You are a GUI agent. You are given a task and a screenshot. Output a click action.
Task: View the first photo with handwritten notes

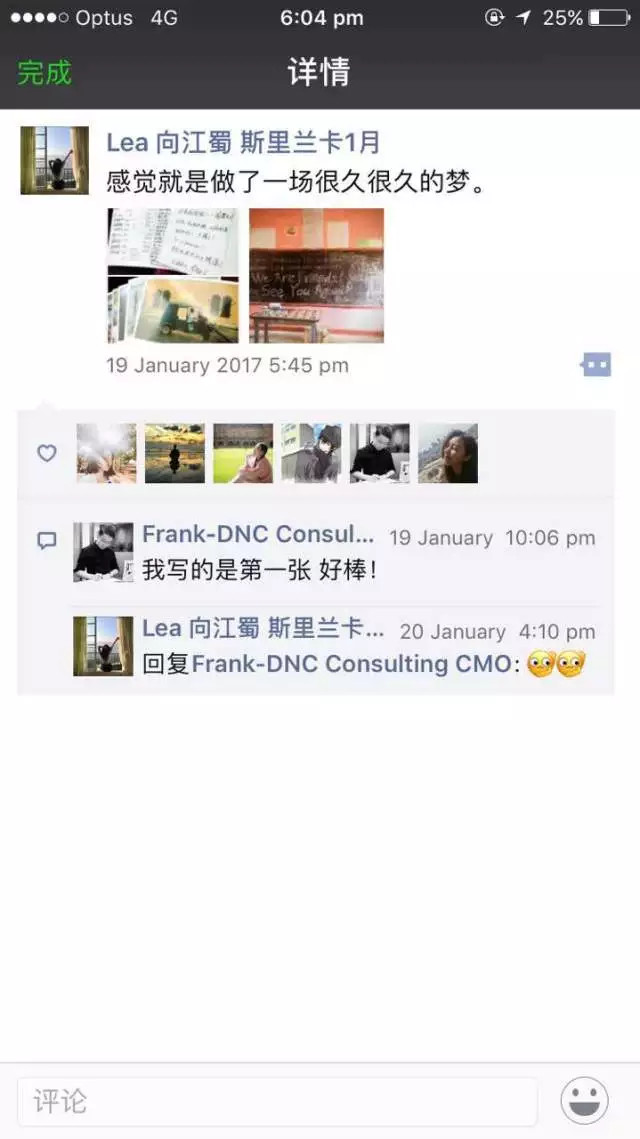(173, 275)
